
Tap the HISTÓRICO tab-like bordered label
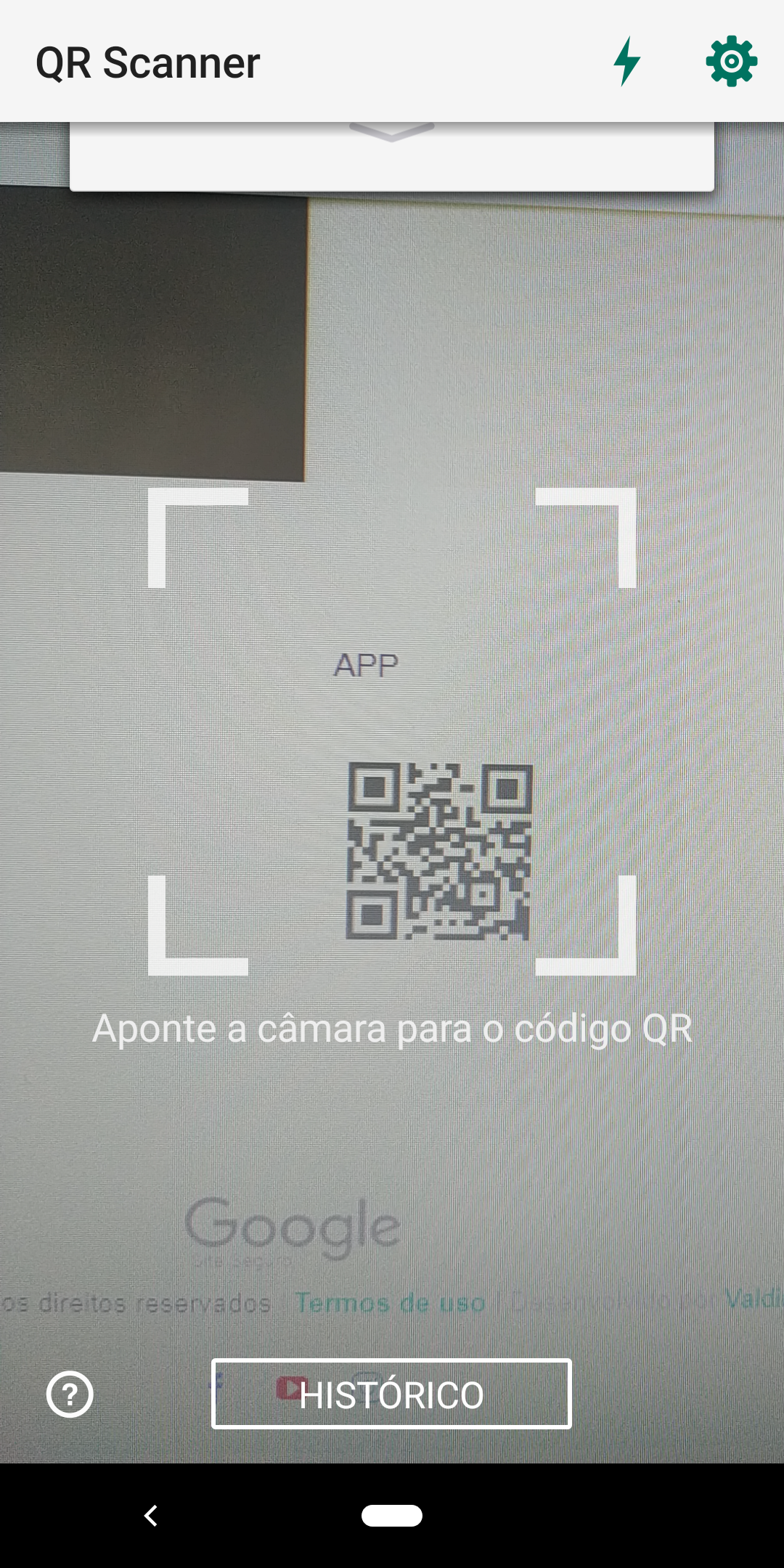click(x=391, y=1394)
